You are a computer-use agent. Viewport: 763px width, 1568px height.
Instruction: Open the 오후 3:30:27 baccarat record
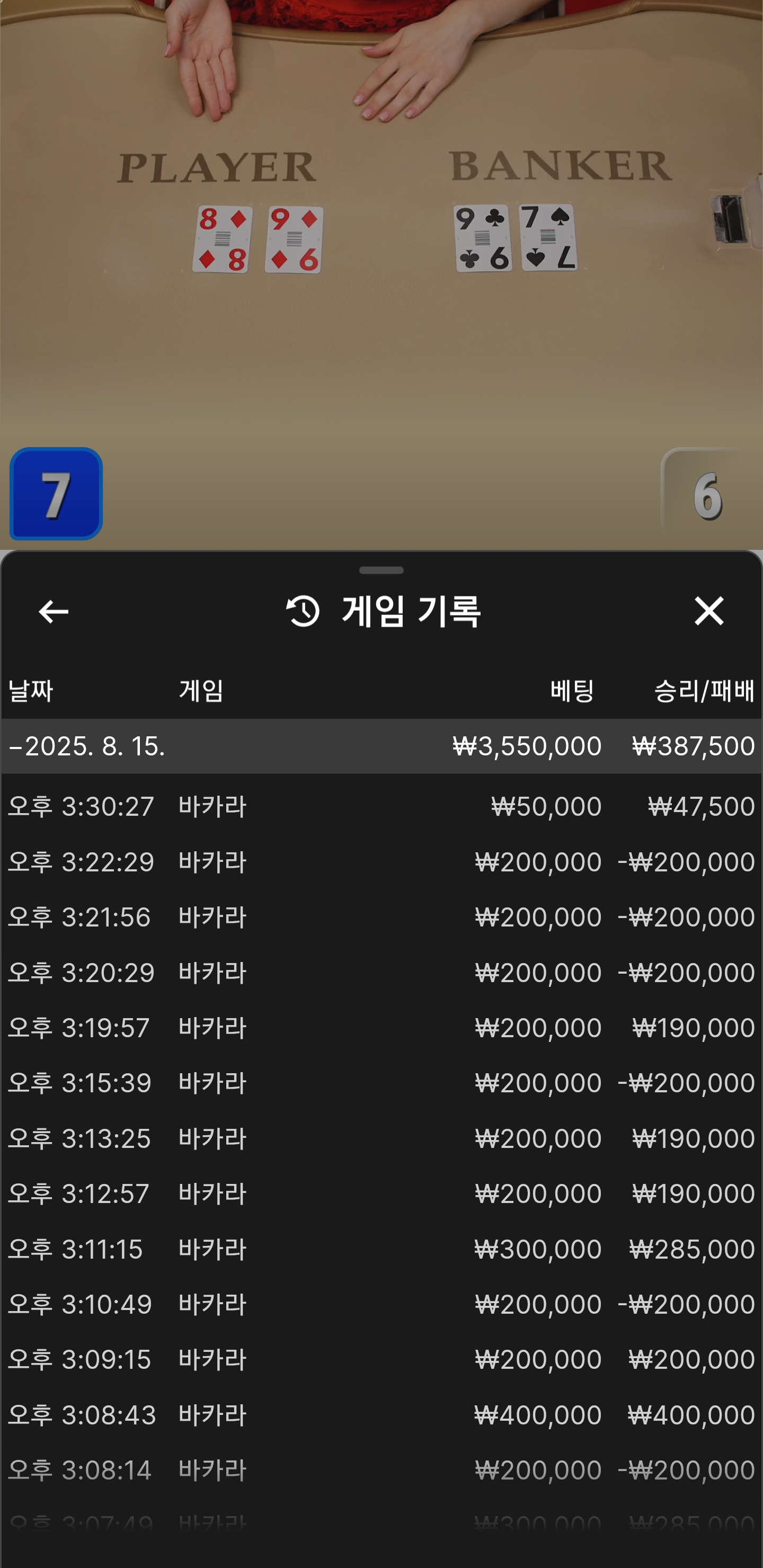[x=381, y=807]
